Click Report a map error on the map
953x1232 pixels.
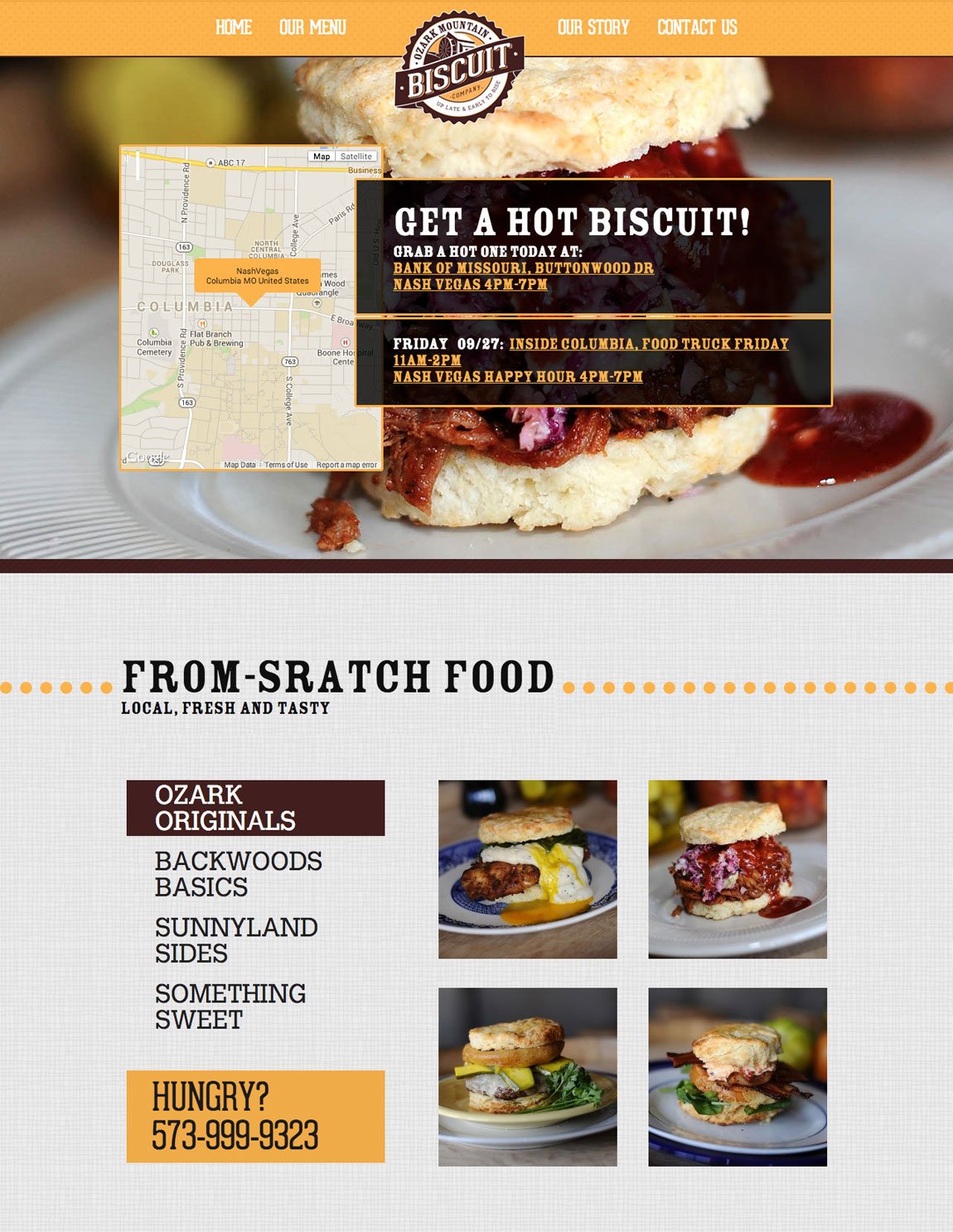pyautogui.click(x=346, y=466)
